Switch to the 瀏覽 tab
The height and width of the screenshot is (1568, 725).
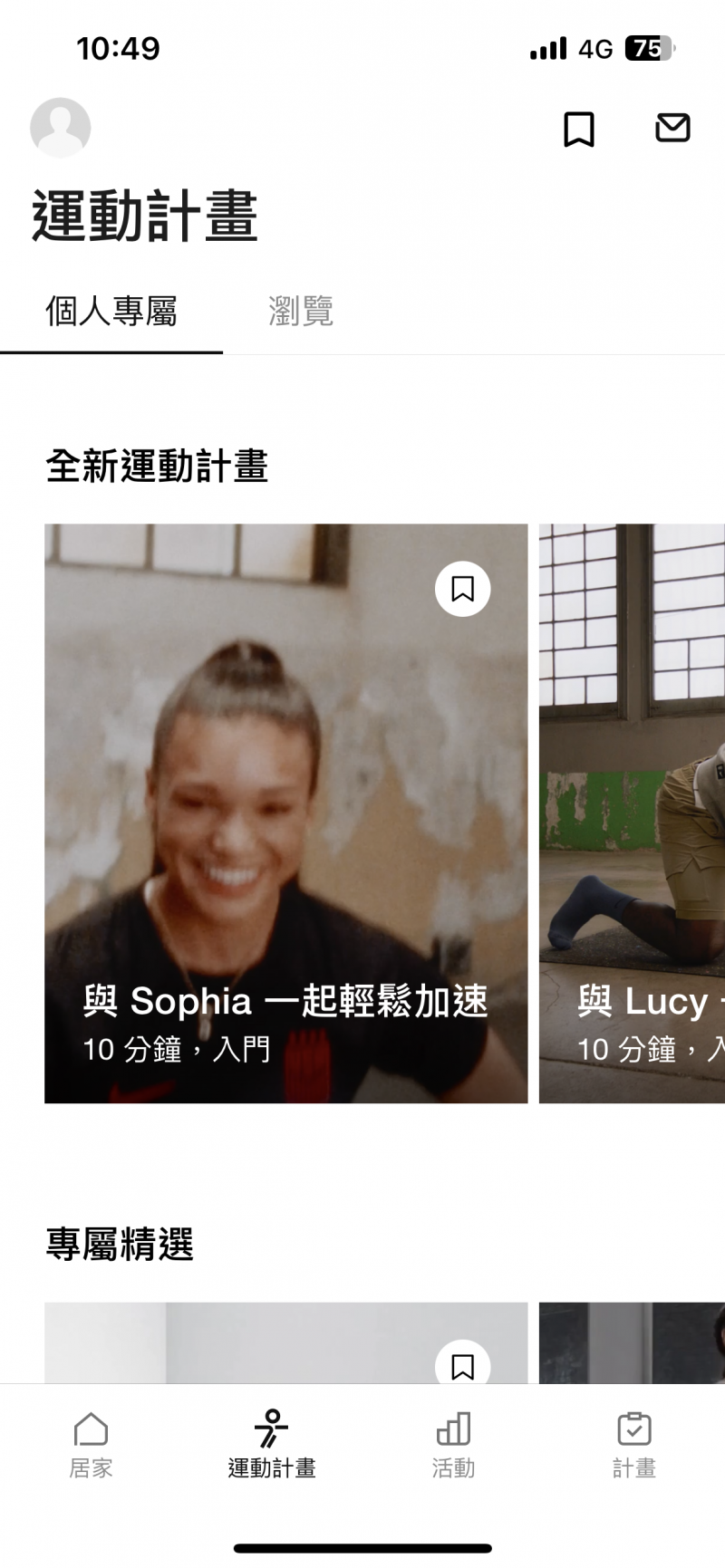301,311
